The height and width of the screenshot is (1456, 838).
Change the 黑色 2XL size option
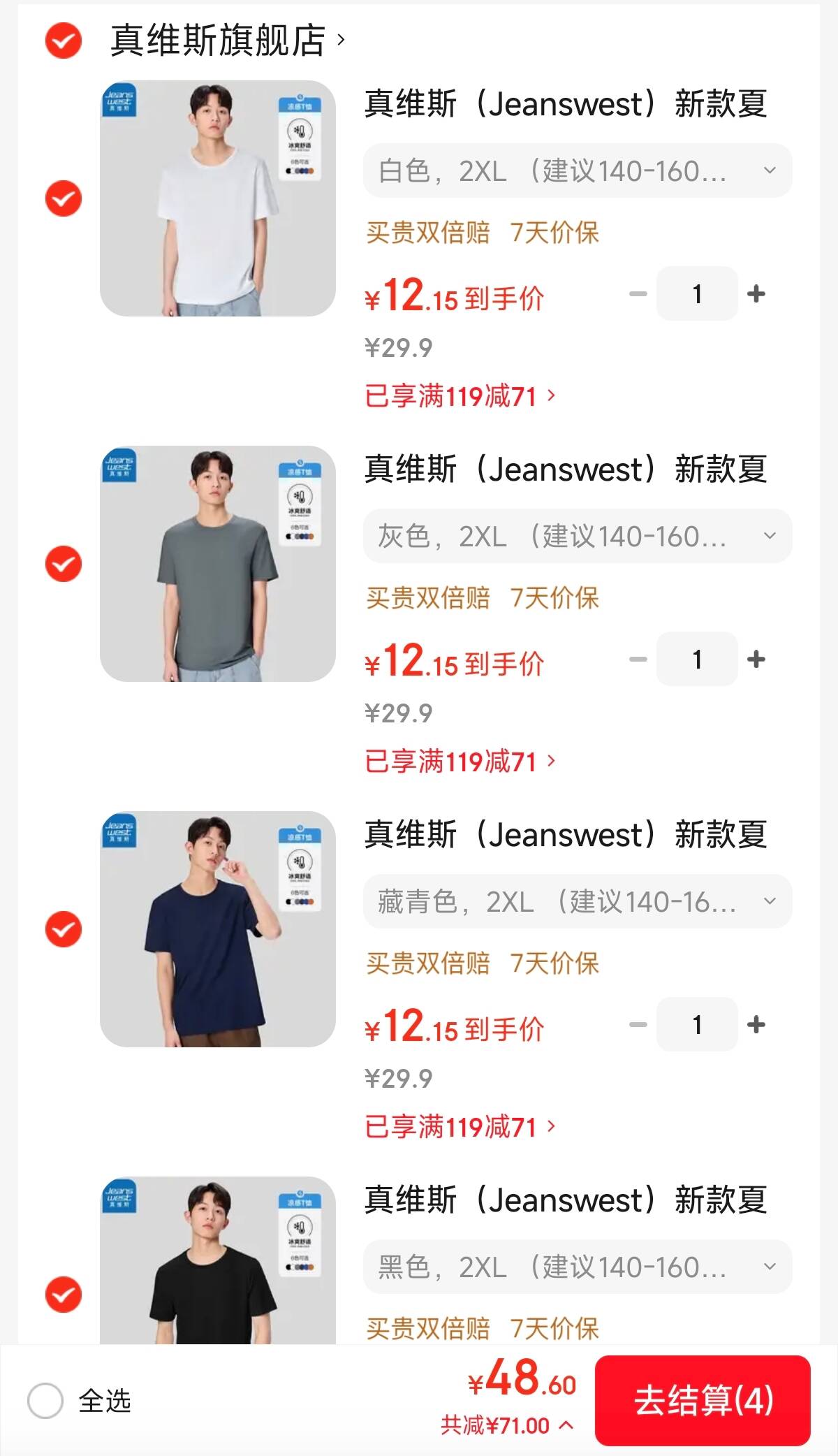[577, 1267]
